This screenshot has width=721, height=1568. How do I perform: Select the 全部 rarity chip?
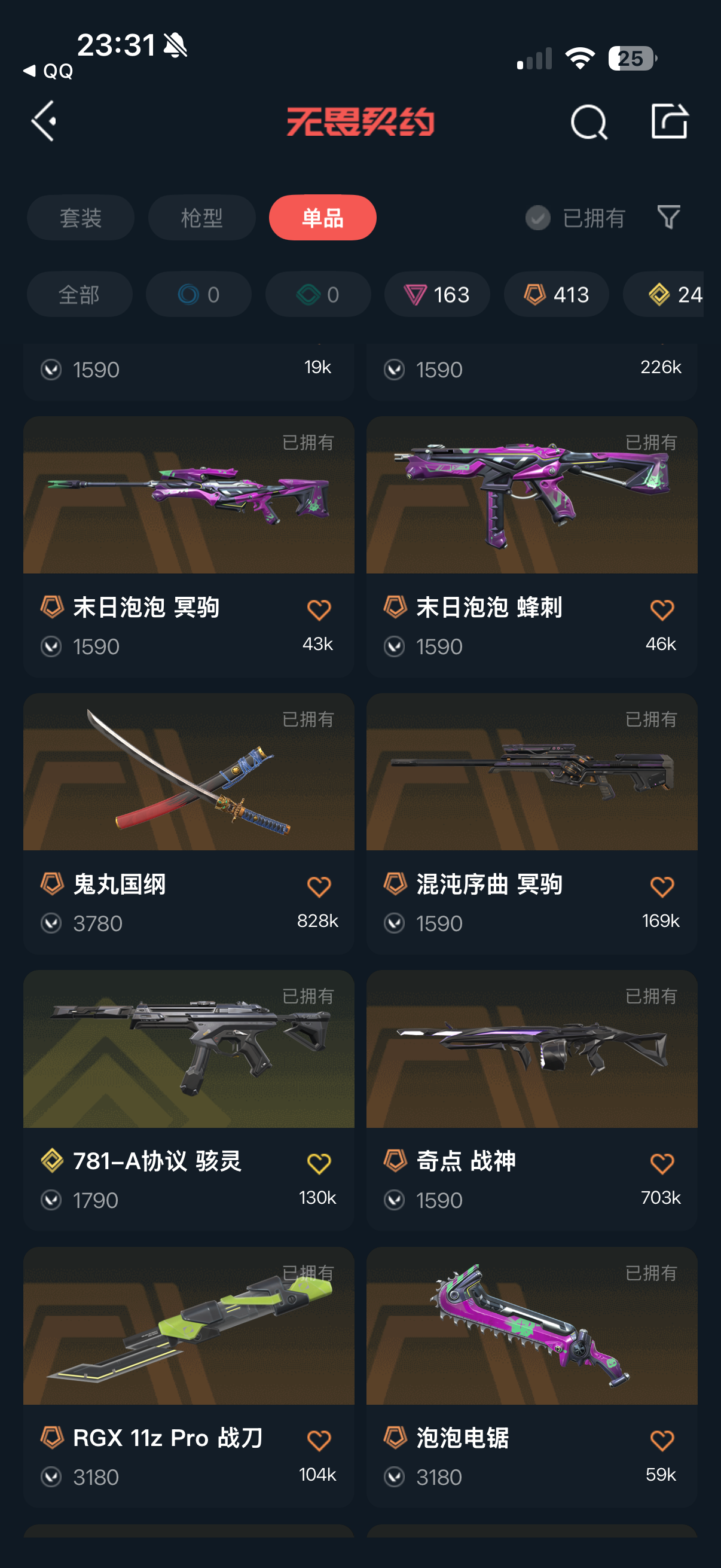coord(79,295)
